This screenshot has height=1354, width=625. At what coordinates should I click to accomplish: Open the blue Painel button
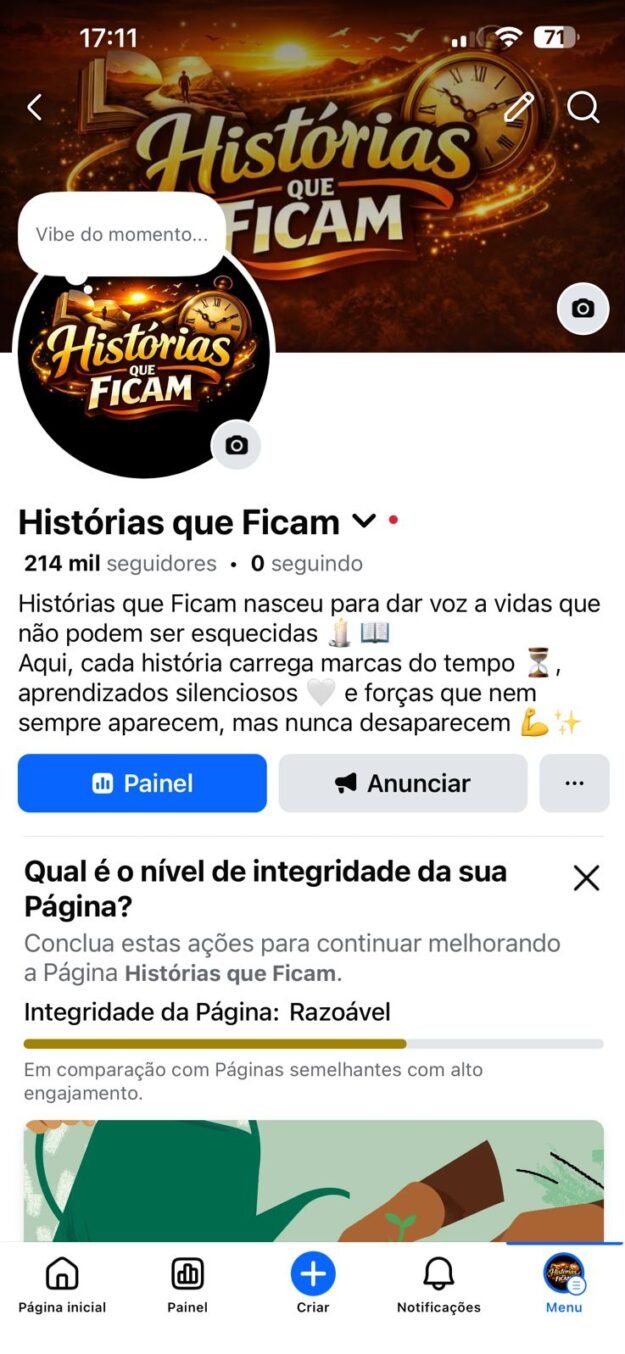[x=142, y=783]
